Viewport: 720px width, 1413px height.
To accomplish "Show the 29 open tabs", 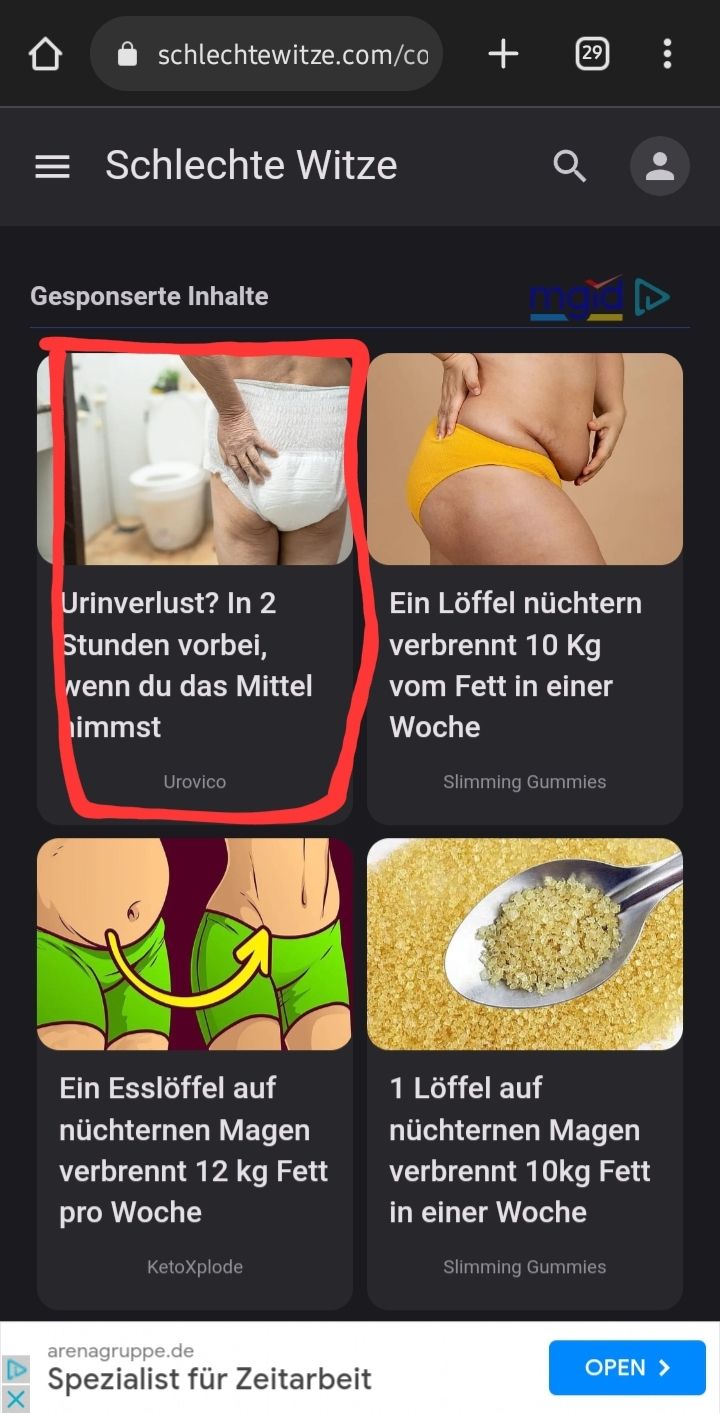I will (592, 54).
